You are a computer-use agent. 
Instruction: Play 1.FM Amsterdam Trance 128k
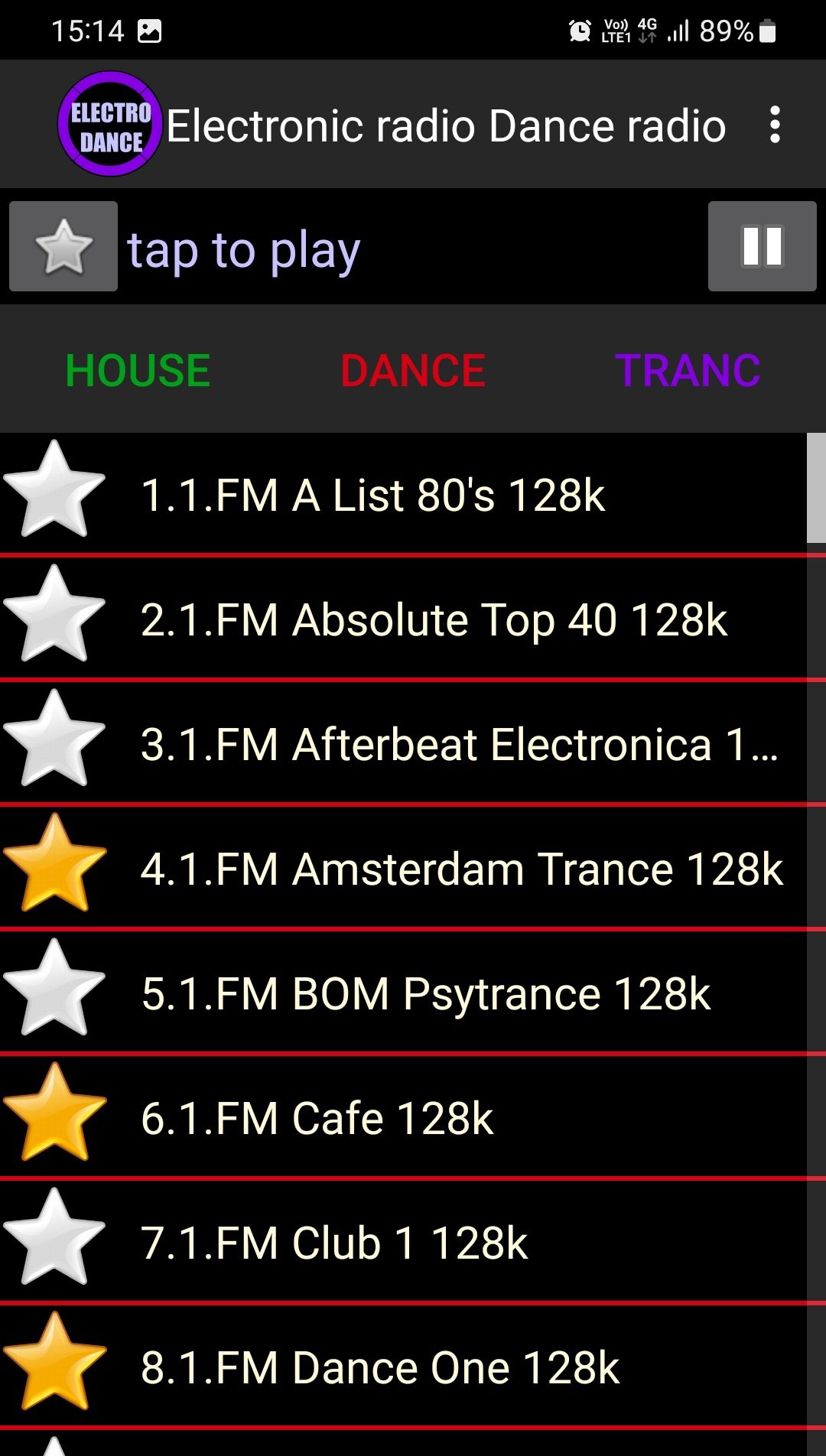(x=462, y=869)
